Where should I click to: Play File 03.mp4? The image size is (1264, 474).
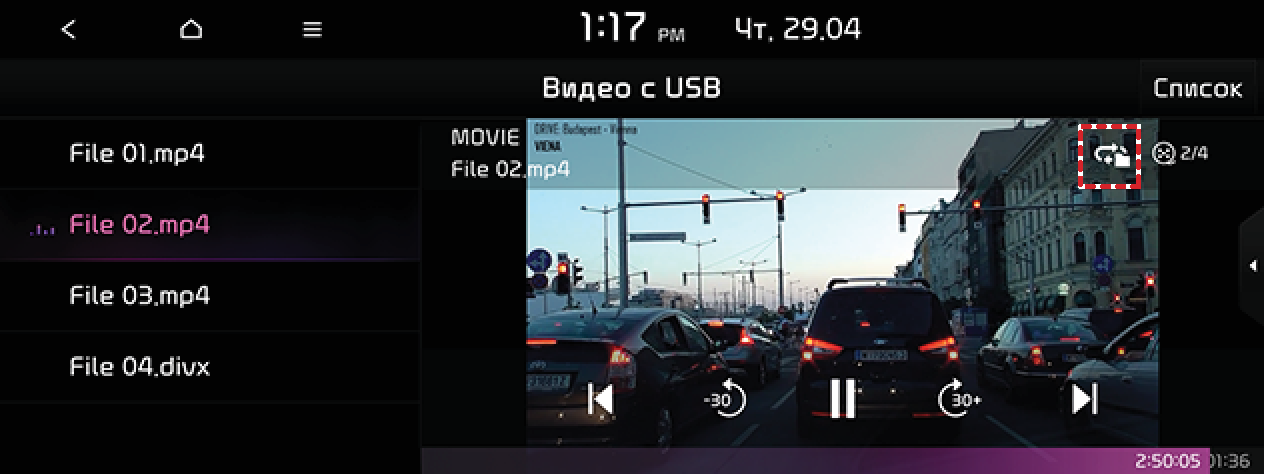pyautogui.click(x=137, y=296)
